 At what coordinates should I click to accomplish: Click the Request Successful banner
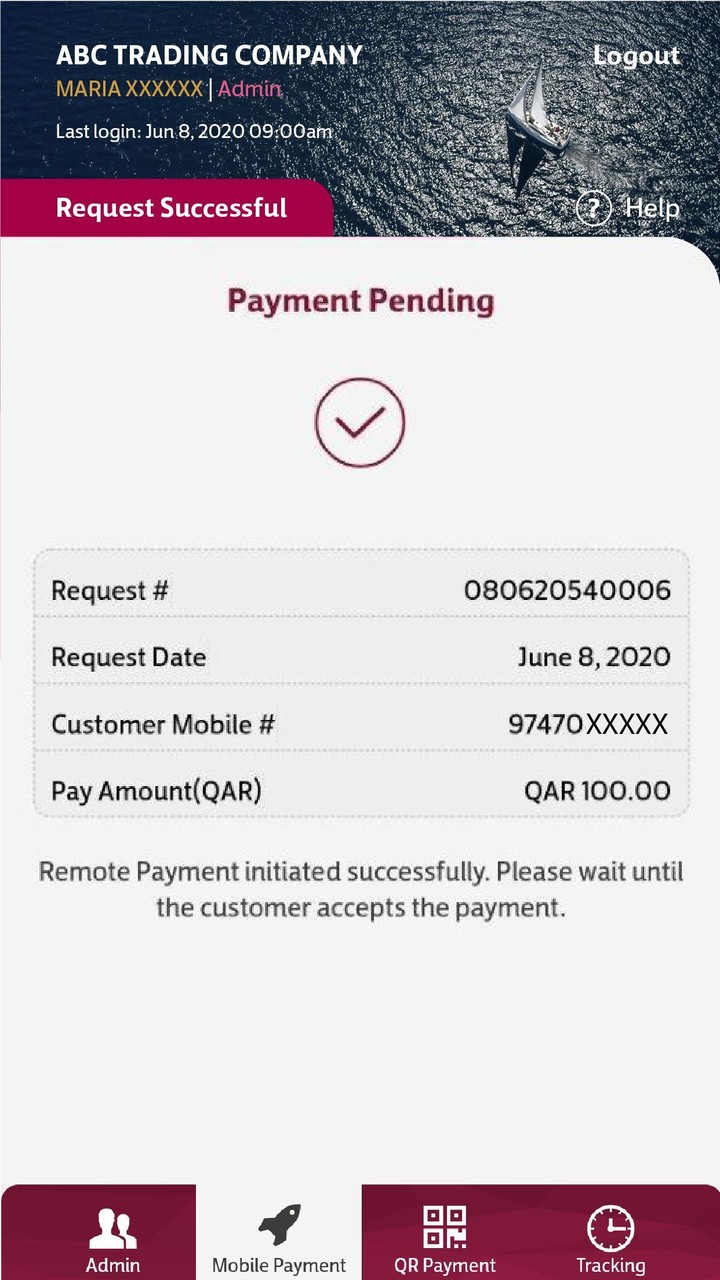tap(170, 208)
